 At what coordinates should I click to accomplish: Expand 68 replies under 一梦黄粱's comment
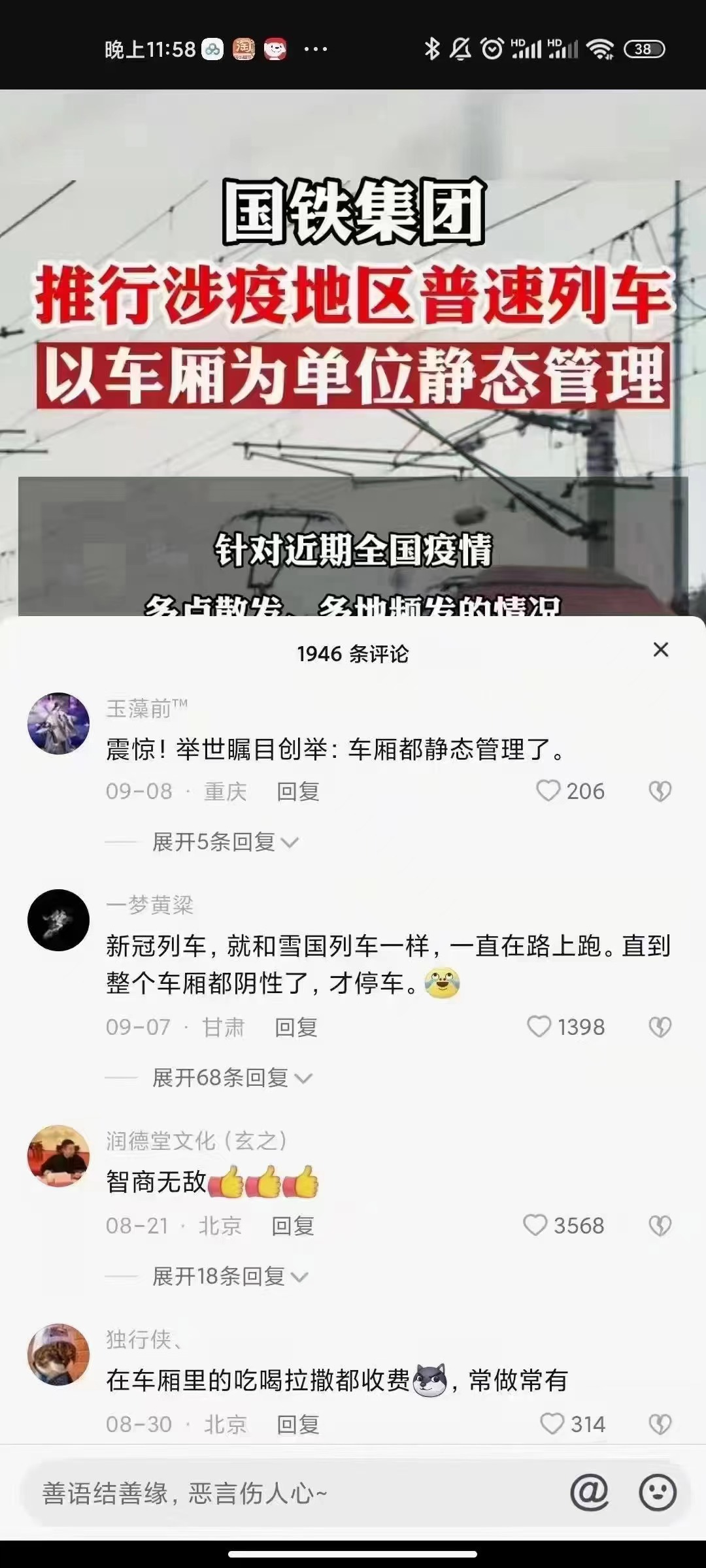click(232, 1077)
